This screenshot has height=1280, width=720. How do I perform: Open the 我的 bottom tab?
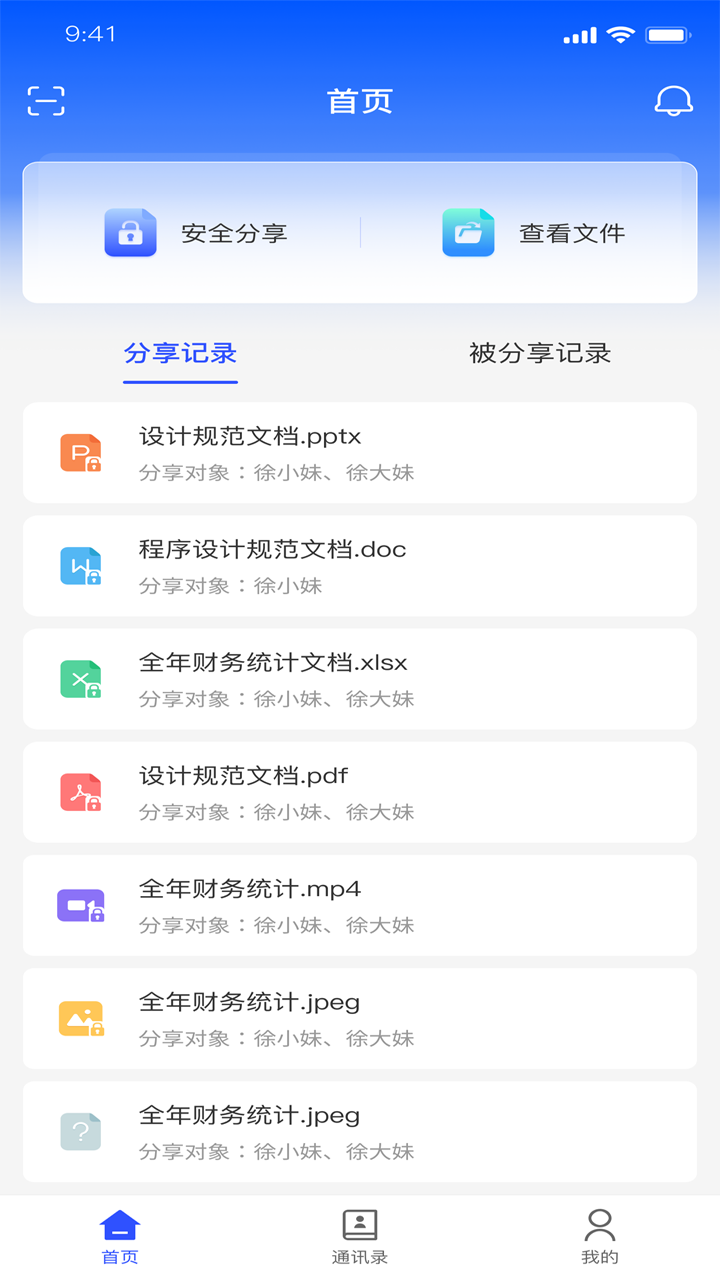(x=600, y=1237)
